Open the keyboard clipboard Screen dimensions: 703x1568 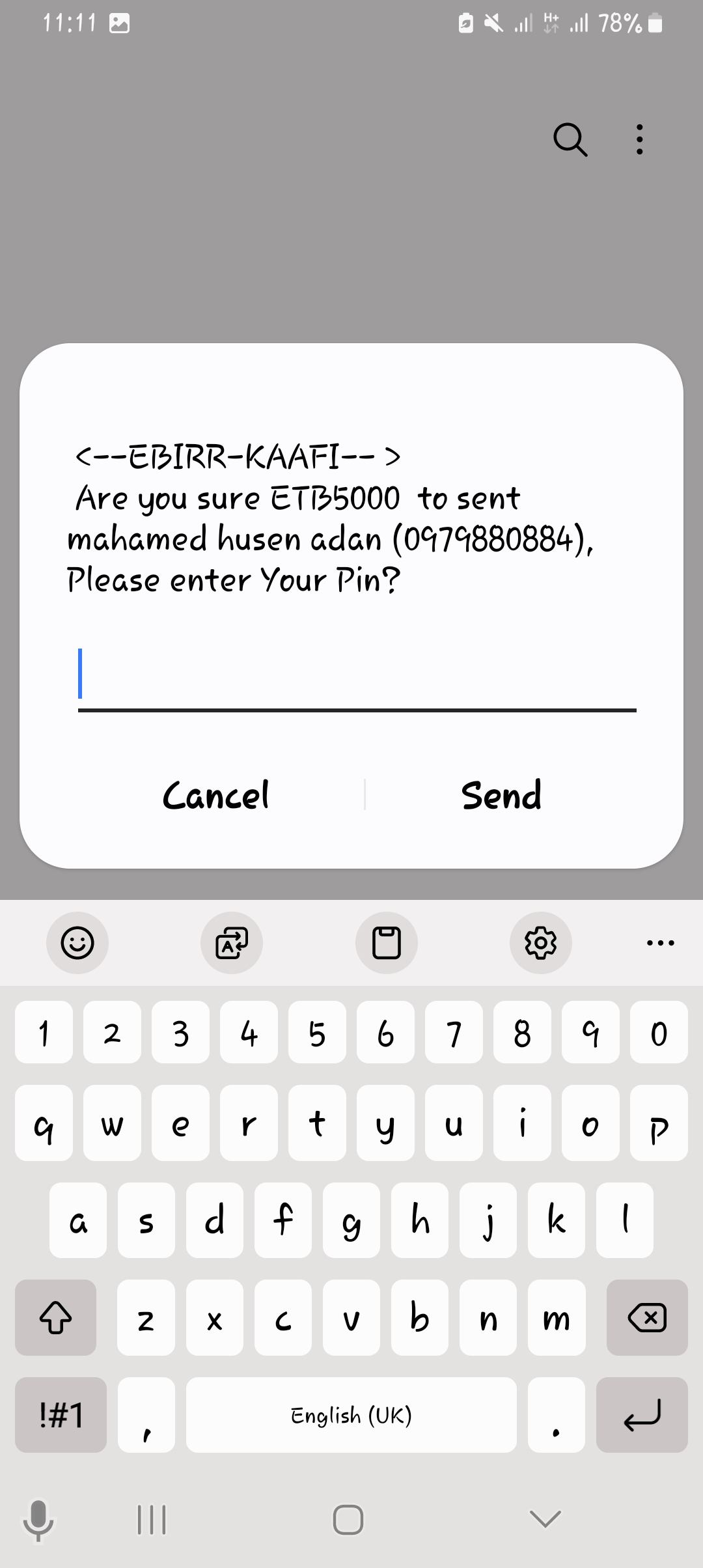pyautogui.click(x=387, y=942)
